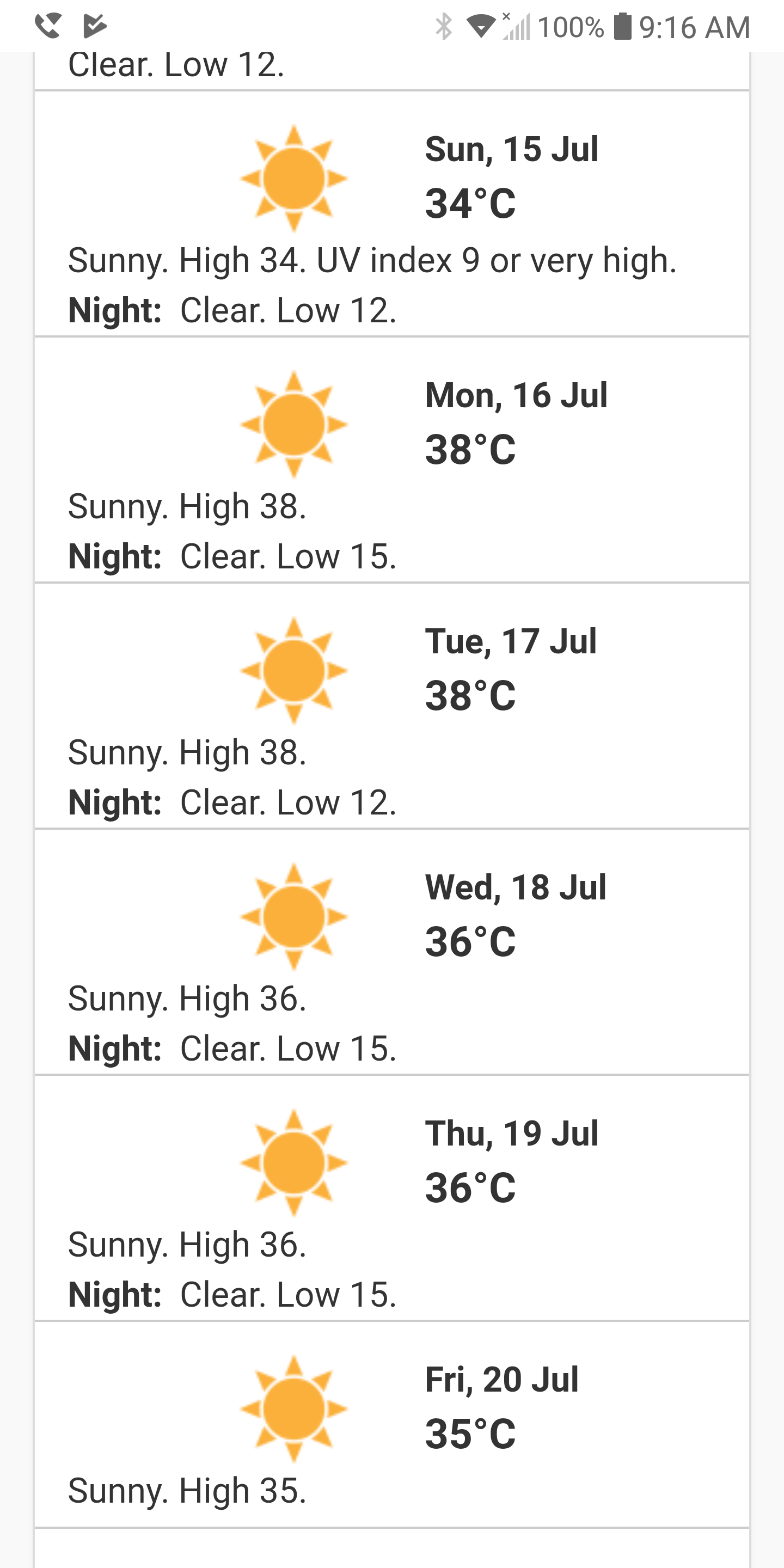Screen dimensions: 784x1568
Task: View the Wed, 18 Jul forecast card
Action: [x=392, y=952]
